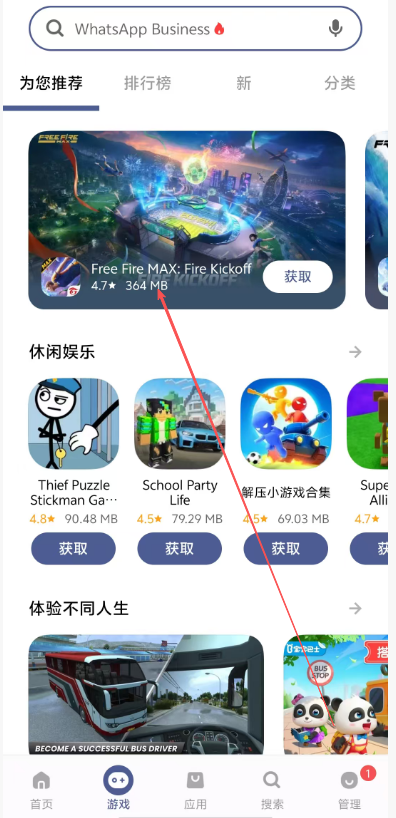Screen dimensions: 396x818
Task: Open the 应用 apps tab
Action: point(195,790)
